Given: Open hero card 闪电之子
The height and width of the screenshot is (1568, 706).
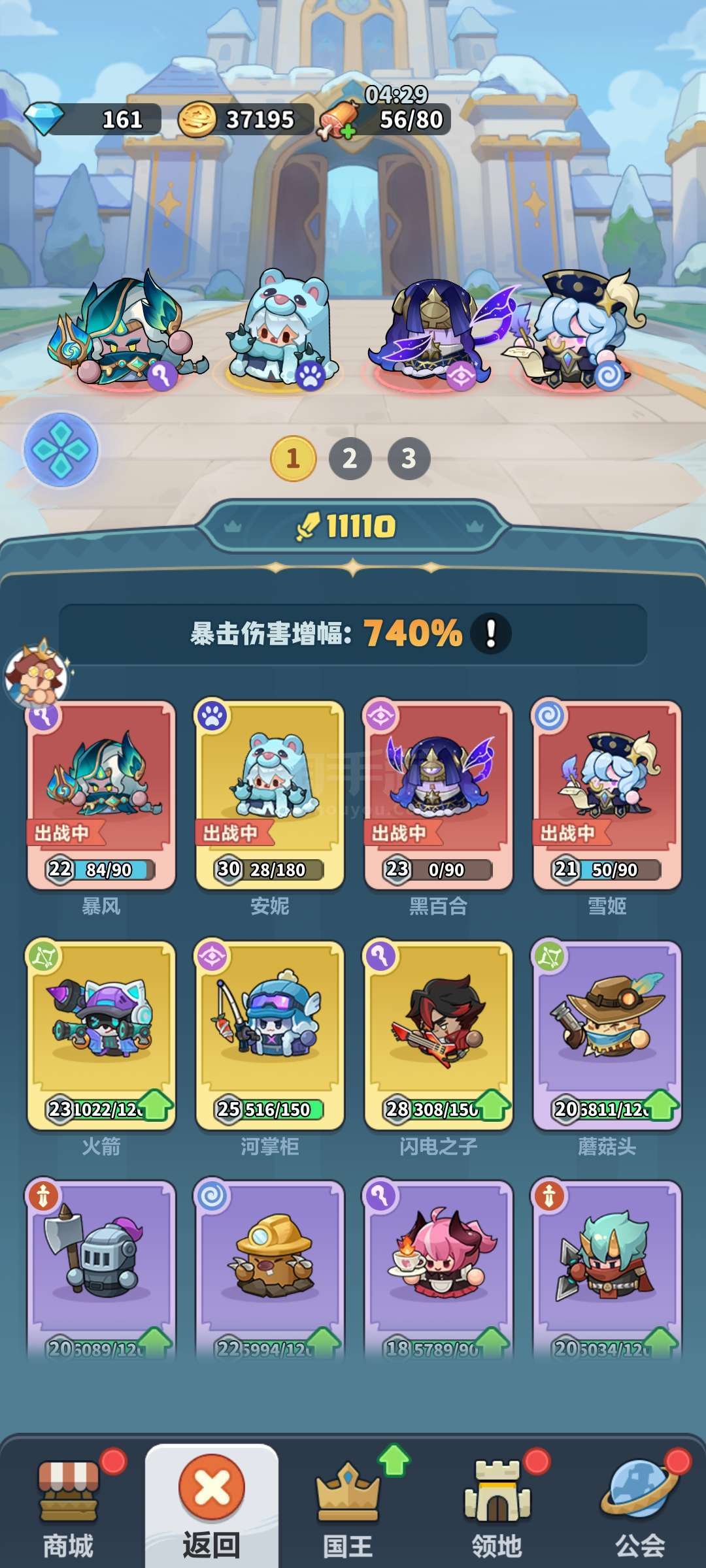Looking at the screenshot, I should coord(438,1036).
